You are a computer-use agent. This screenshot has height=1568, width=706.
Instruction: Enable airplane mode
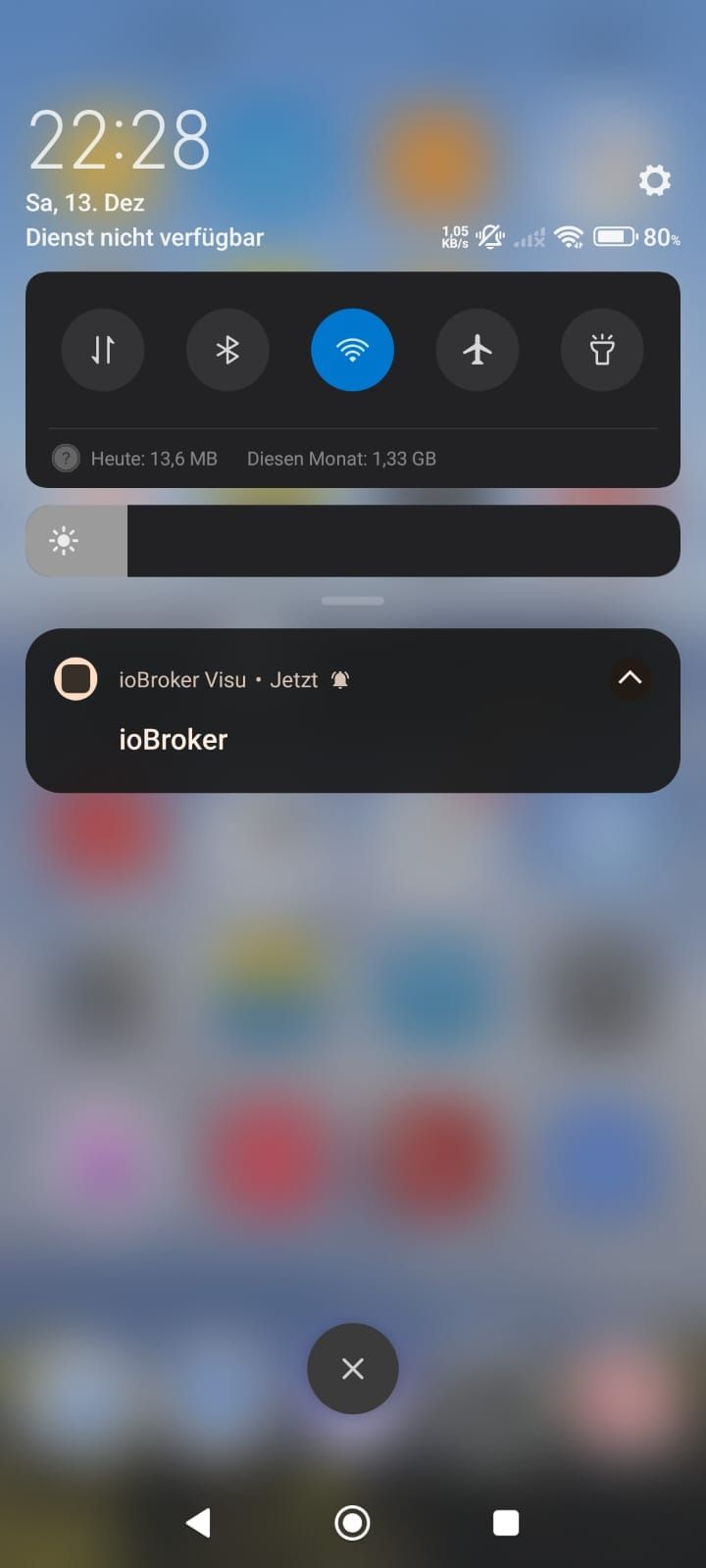pos(478,350)
